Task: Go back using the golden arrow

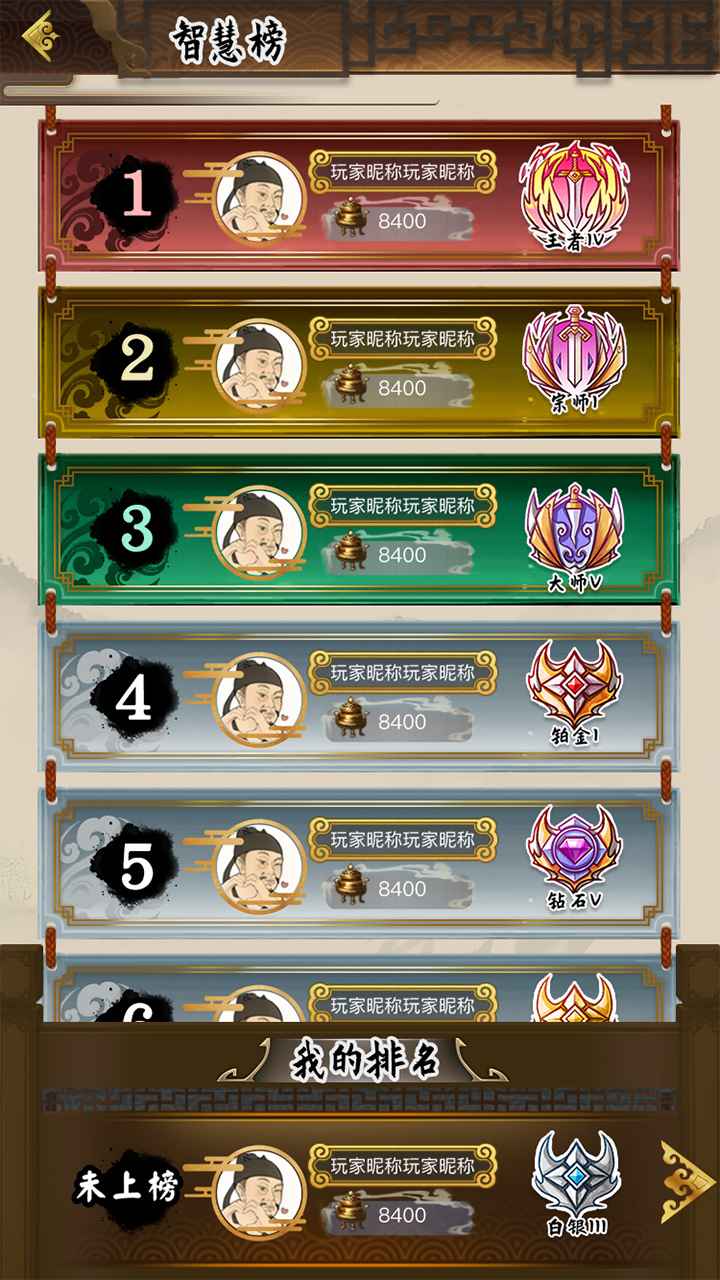Action: (37, 36)
